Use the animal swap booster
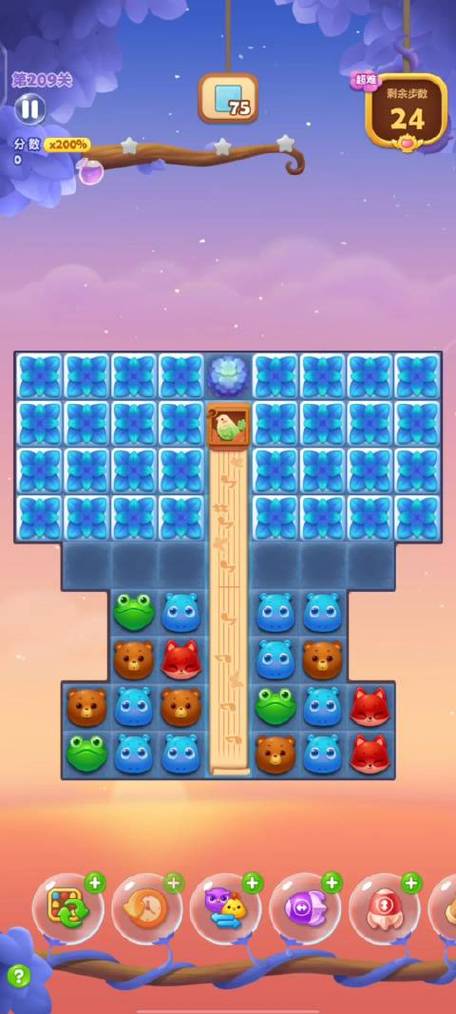Image resolution: width=456 pixels, height=1014 pixels. pyautogui.click(x=226, y=909)
